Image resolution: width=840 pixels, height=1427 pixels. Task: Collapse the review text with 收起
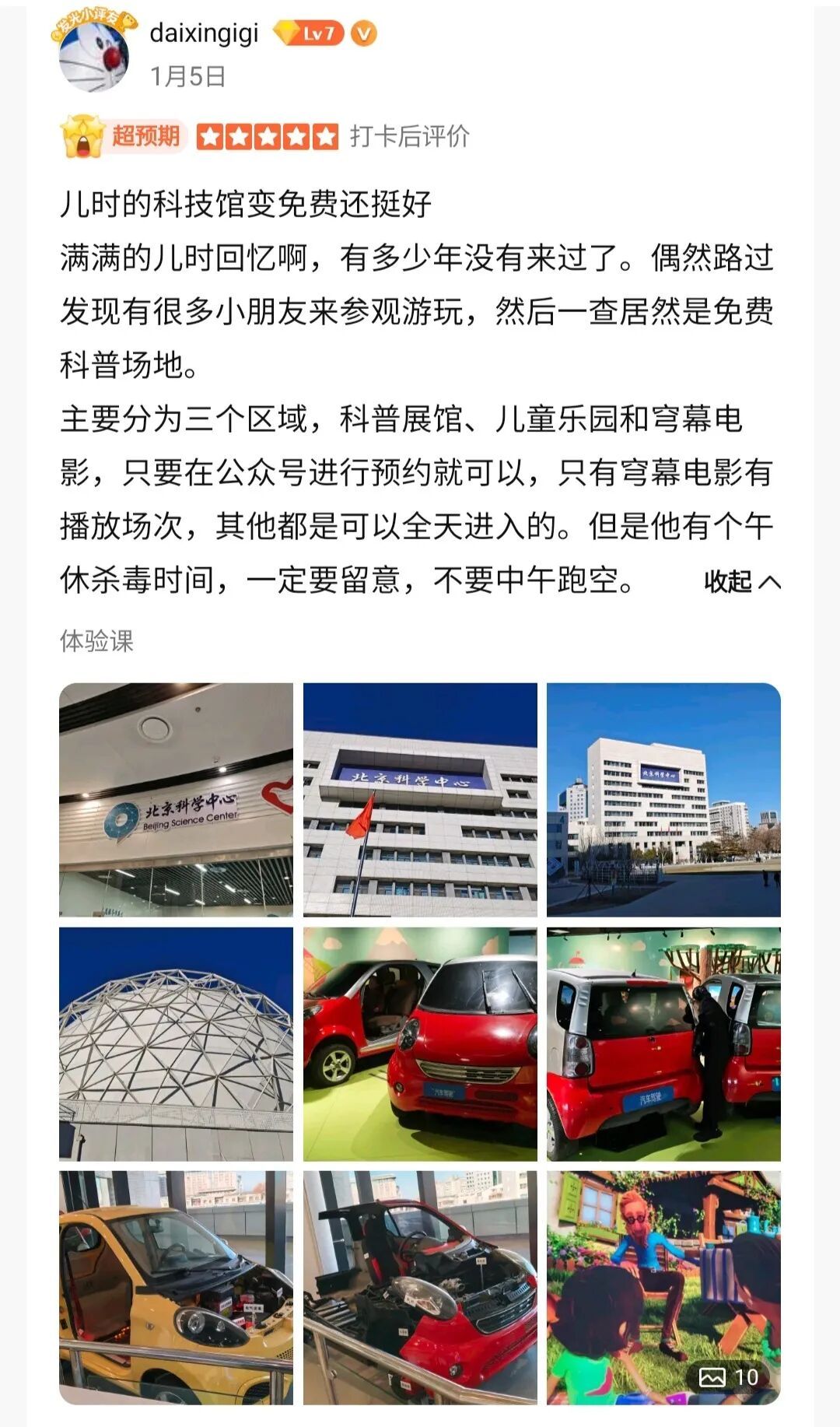pyautogui.click(x=741, y=581)
